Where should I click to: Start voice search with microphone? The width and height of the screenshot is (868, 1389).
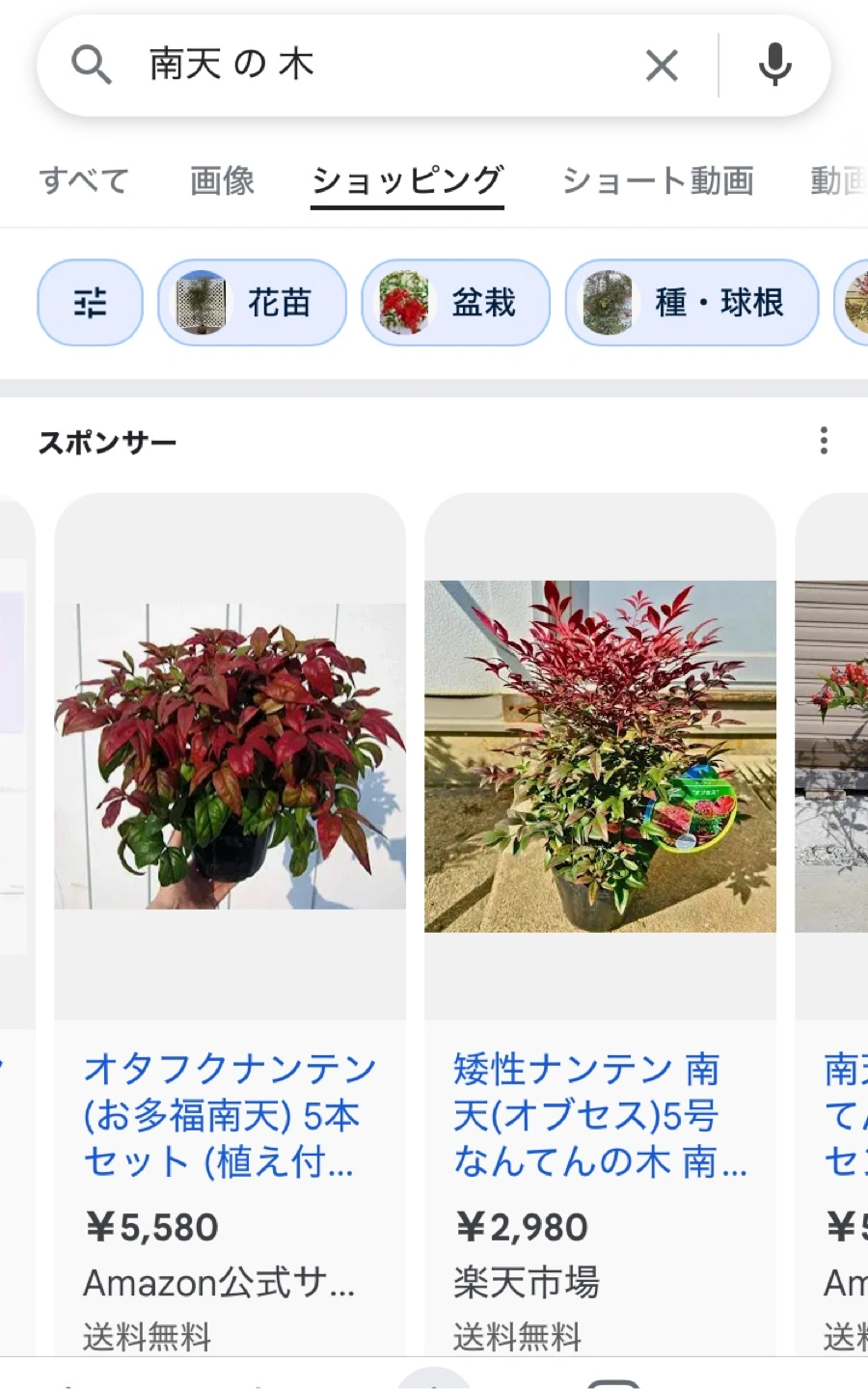click(x=774, y=66)
